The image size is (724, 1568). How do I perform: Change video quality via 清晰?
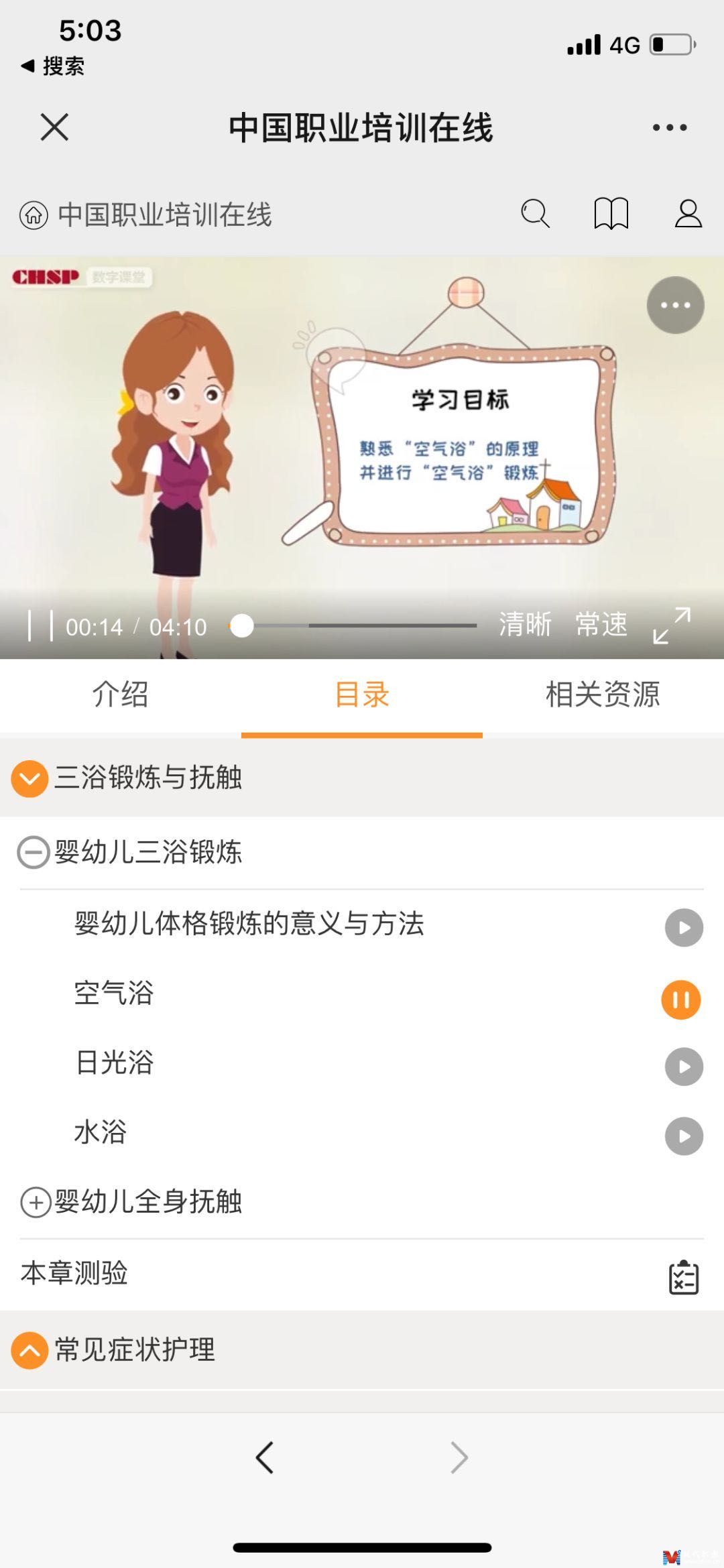(x=525, y=625)
